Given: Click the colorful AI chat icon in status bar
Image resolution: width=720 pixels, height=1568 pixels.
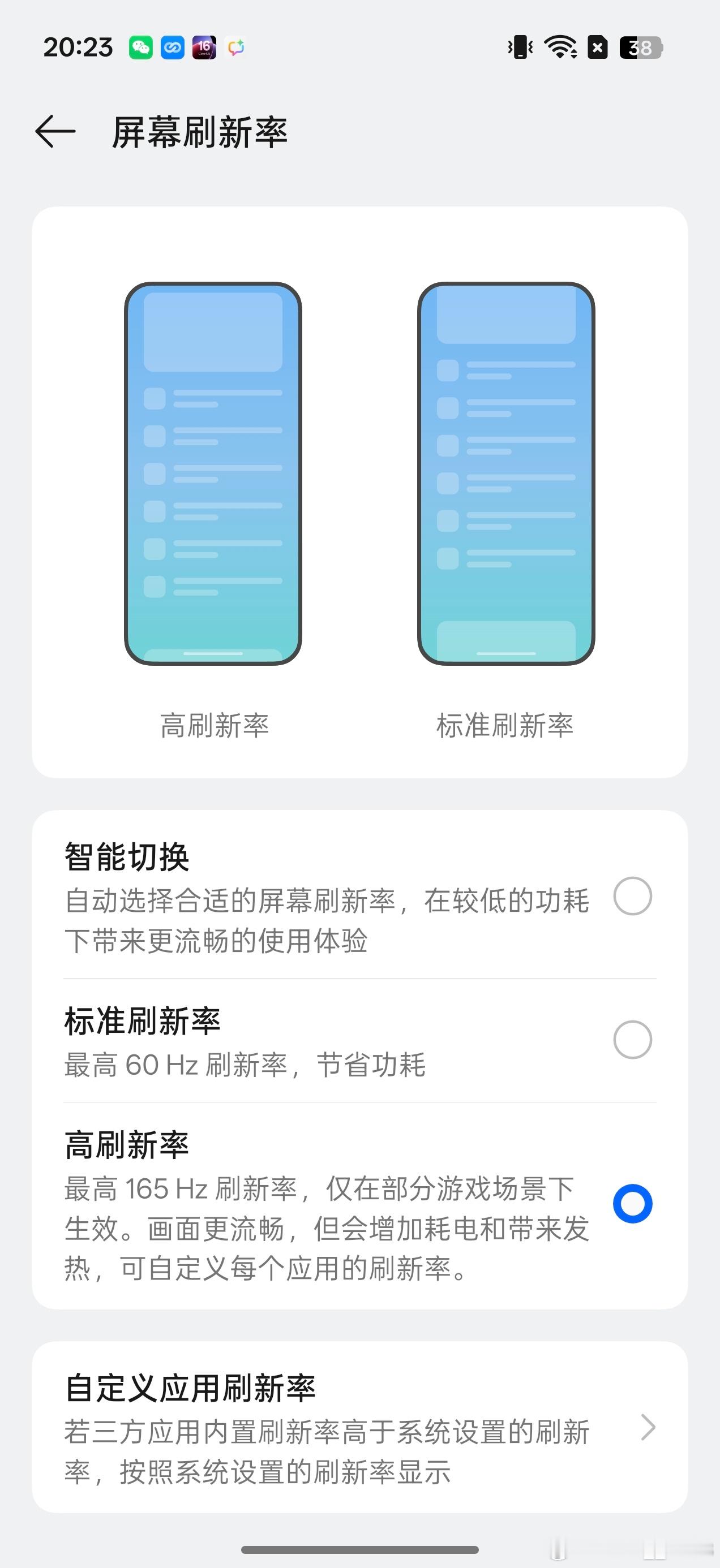Looking at the screenshot, I should pyautogui.click(x=237, y=47).
